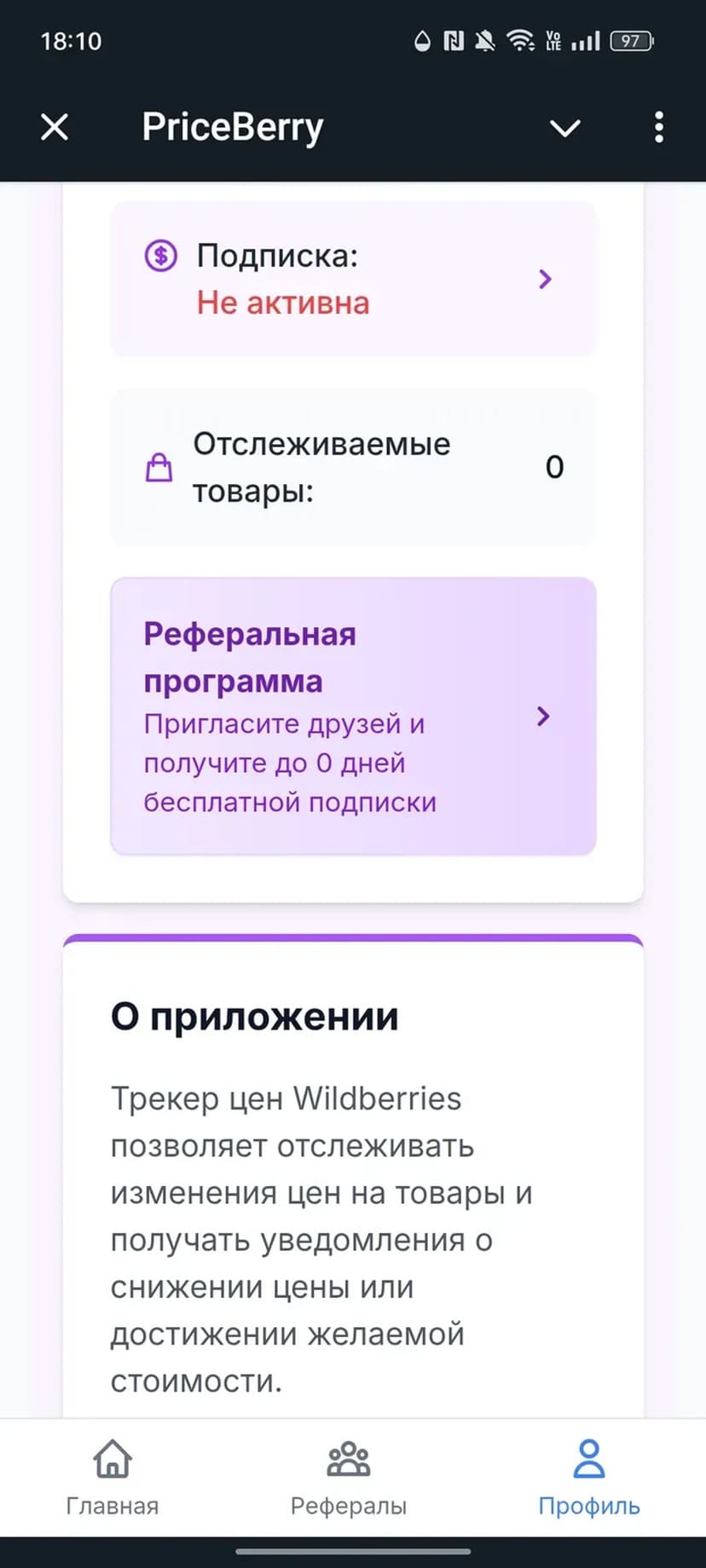Expand the dropdown chevron in the header

coord(564,128)
